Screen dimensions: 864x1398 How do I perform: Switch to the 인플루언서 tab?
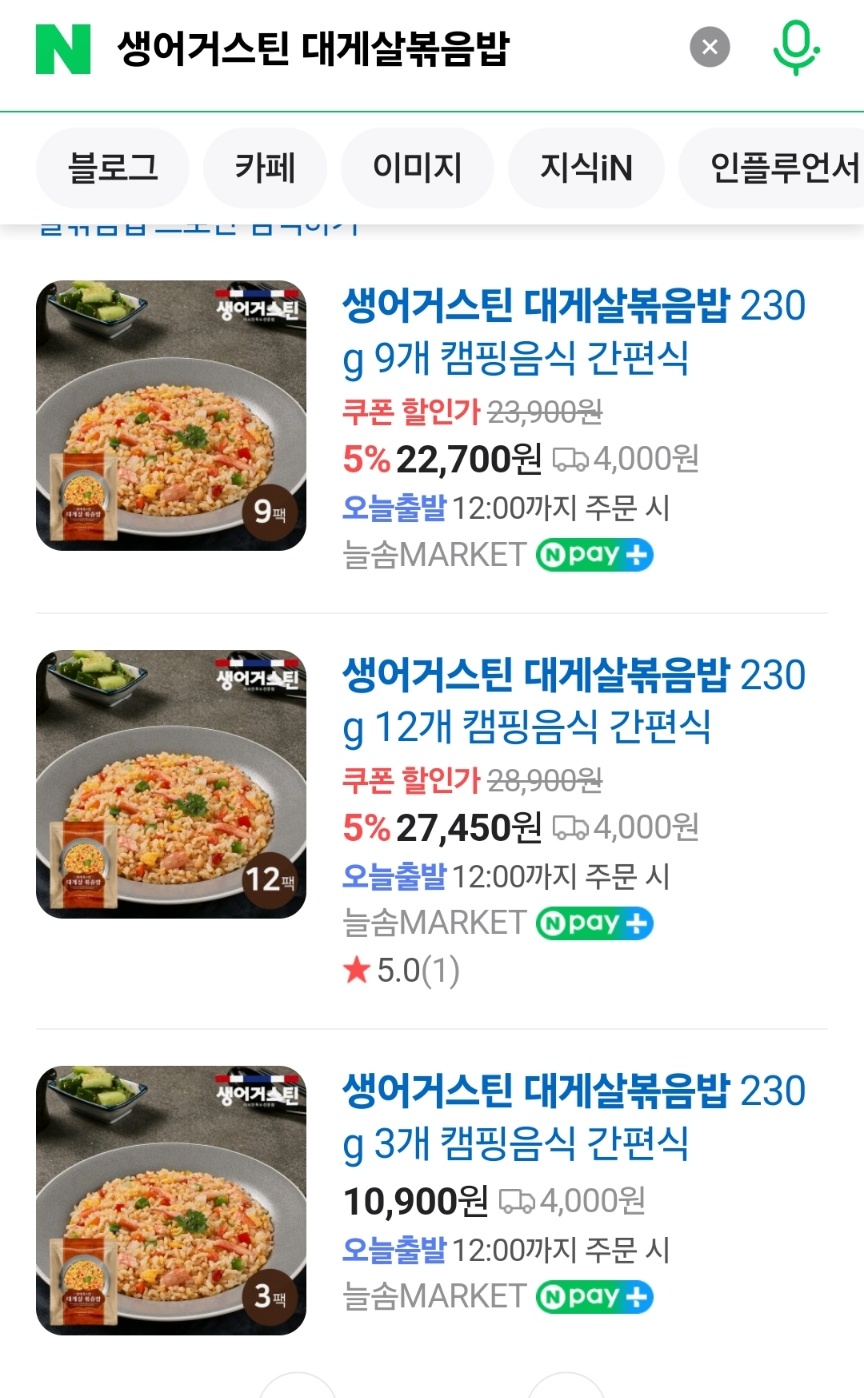(x=780, y=167)
